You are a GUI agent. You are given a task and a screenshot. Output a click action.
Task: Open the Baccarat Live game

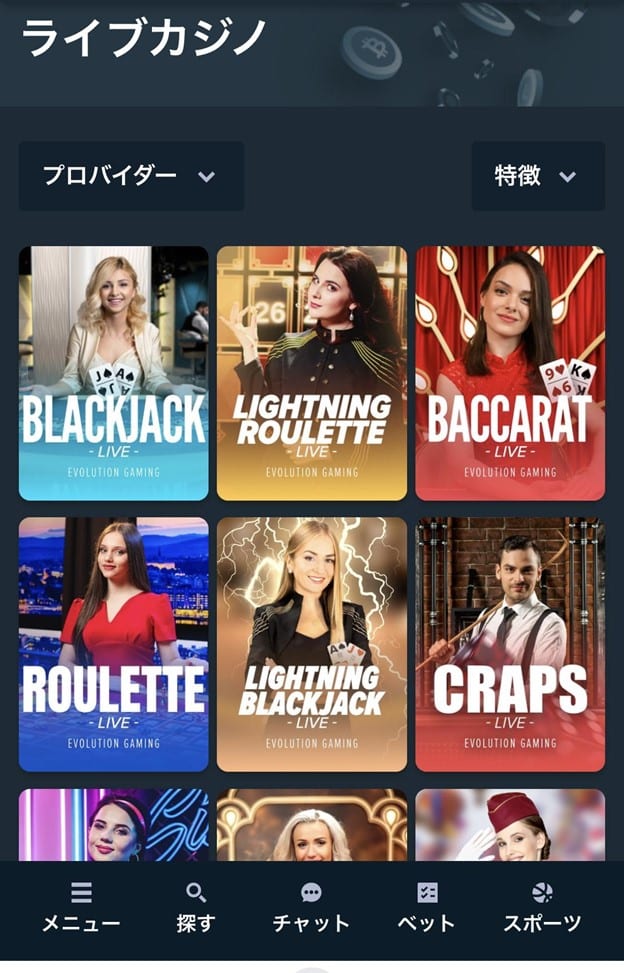[x=510, y=373]
